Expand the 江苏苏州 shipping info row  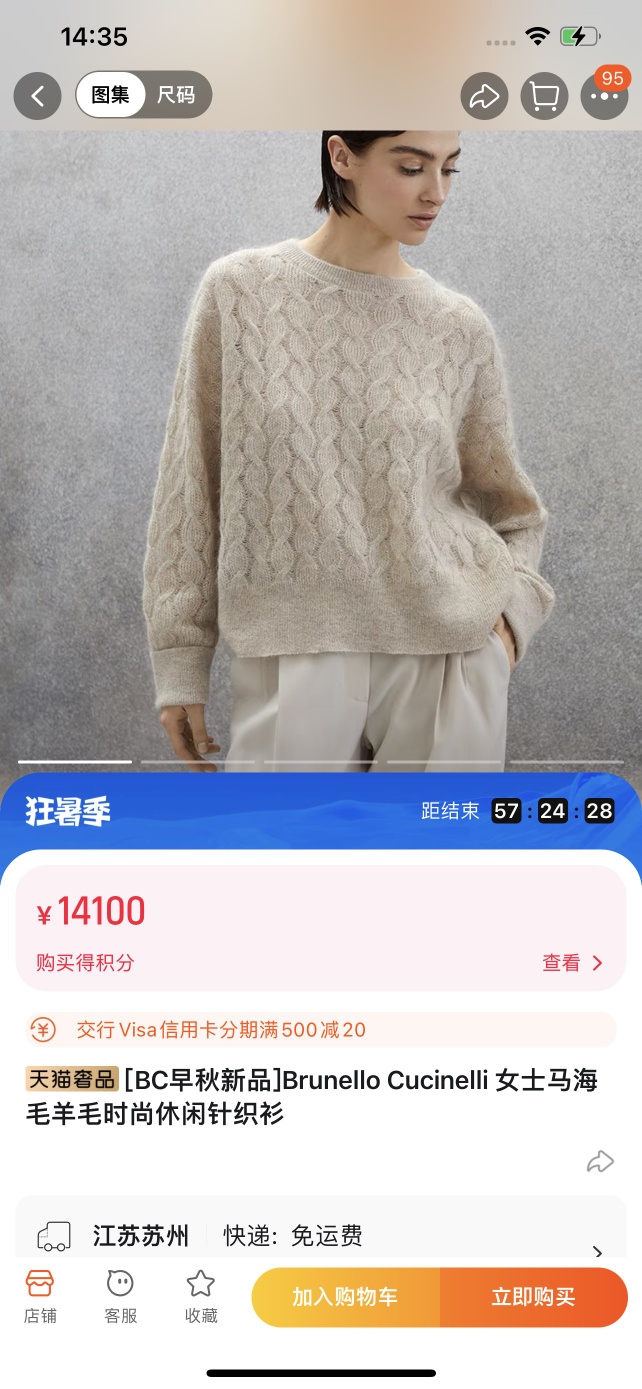point(597,1250)
